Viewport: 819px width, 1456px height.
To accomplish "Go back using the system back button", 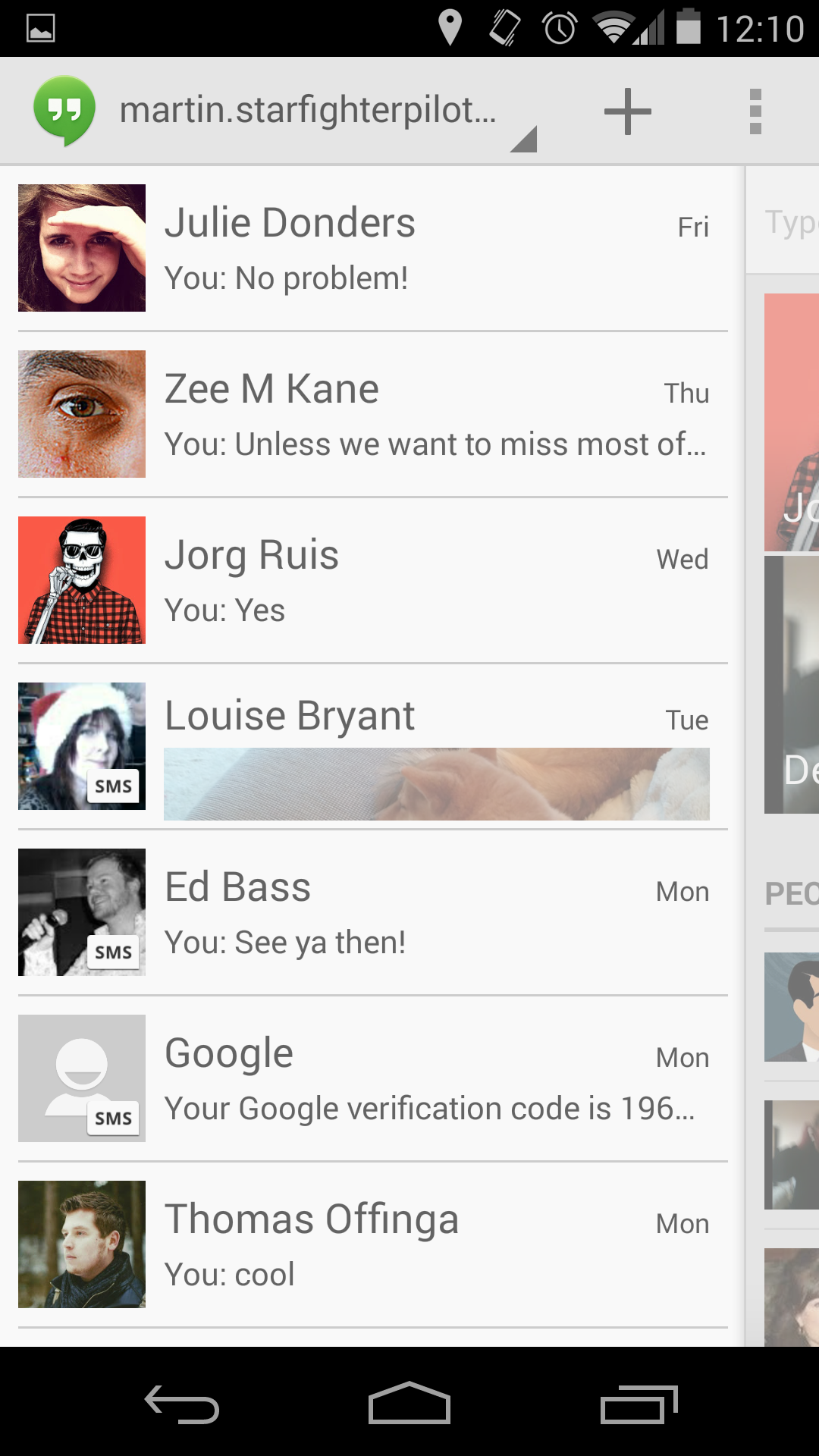I will [x=182, y=1404].
